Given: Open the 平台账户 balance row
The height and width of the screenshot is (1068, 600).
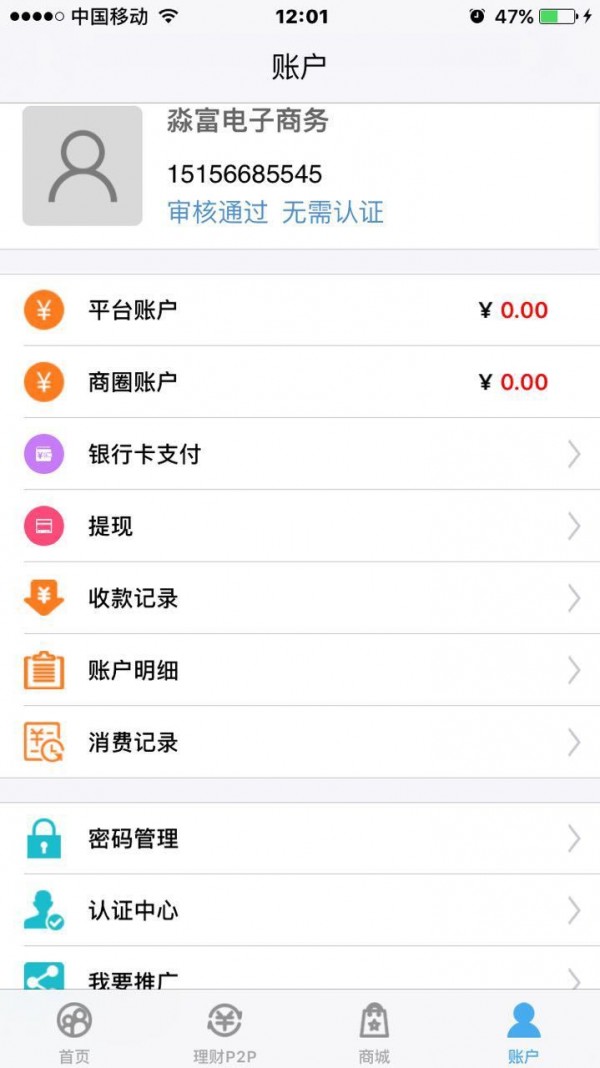Looking at the screenshot, I should coord(300,310).
